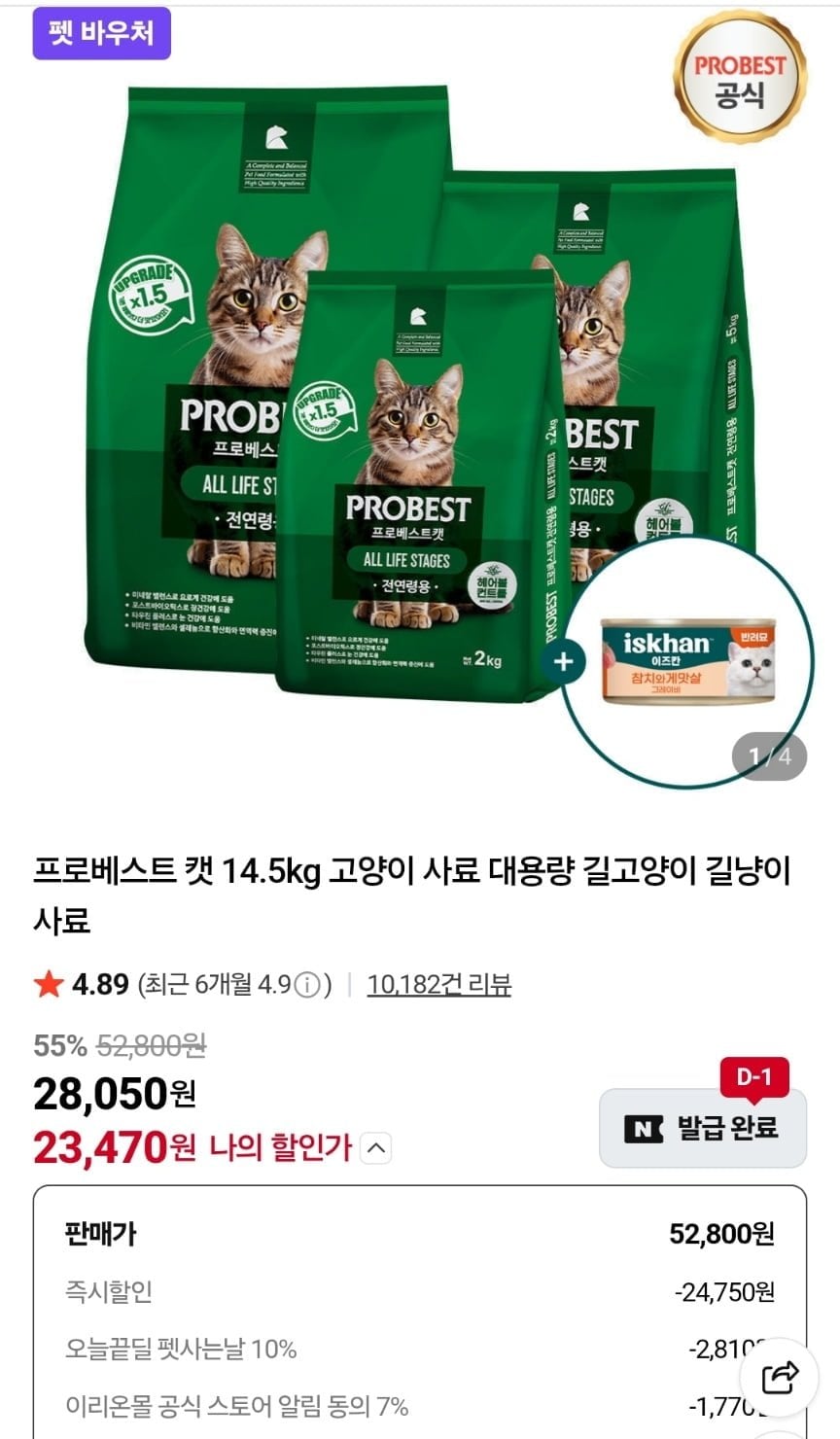Open the rating info icon next to 4.9
Viewport: 840px width, 1439px height.
(x=307, y=985)
